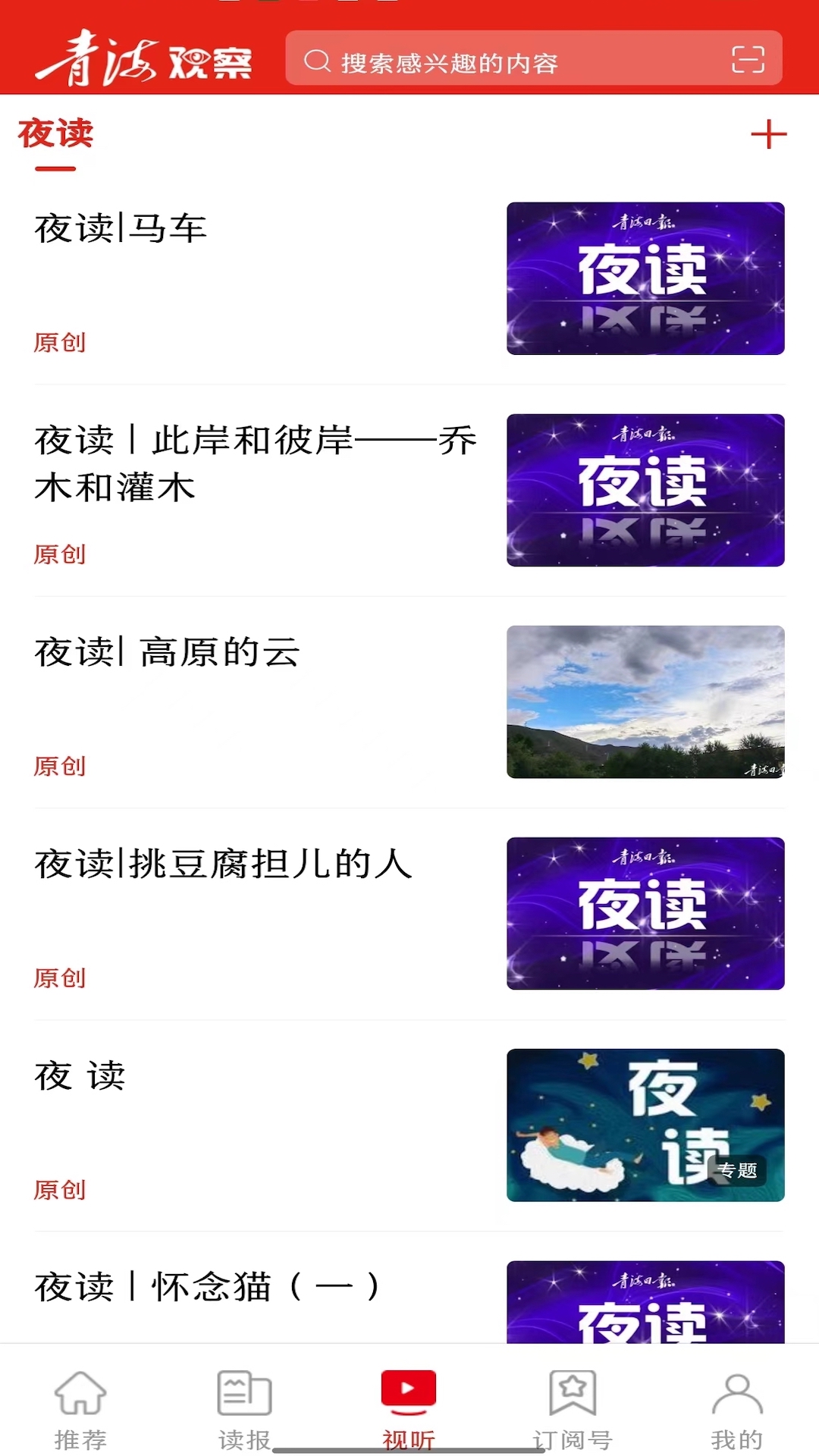The image size is (819, 1456).
Task: Open the scan icon in search bar
Action: (747, 59)
